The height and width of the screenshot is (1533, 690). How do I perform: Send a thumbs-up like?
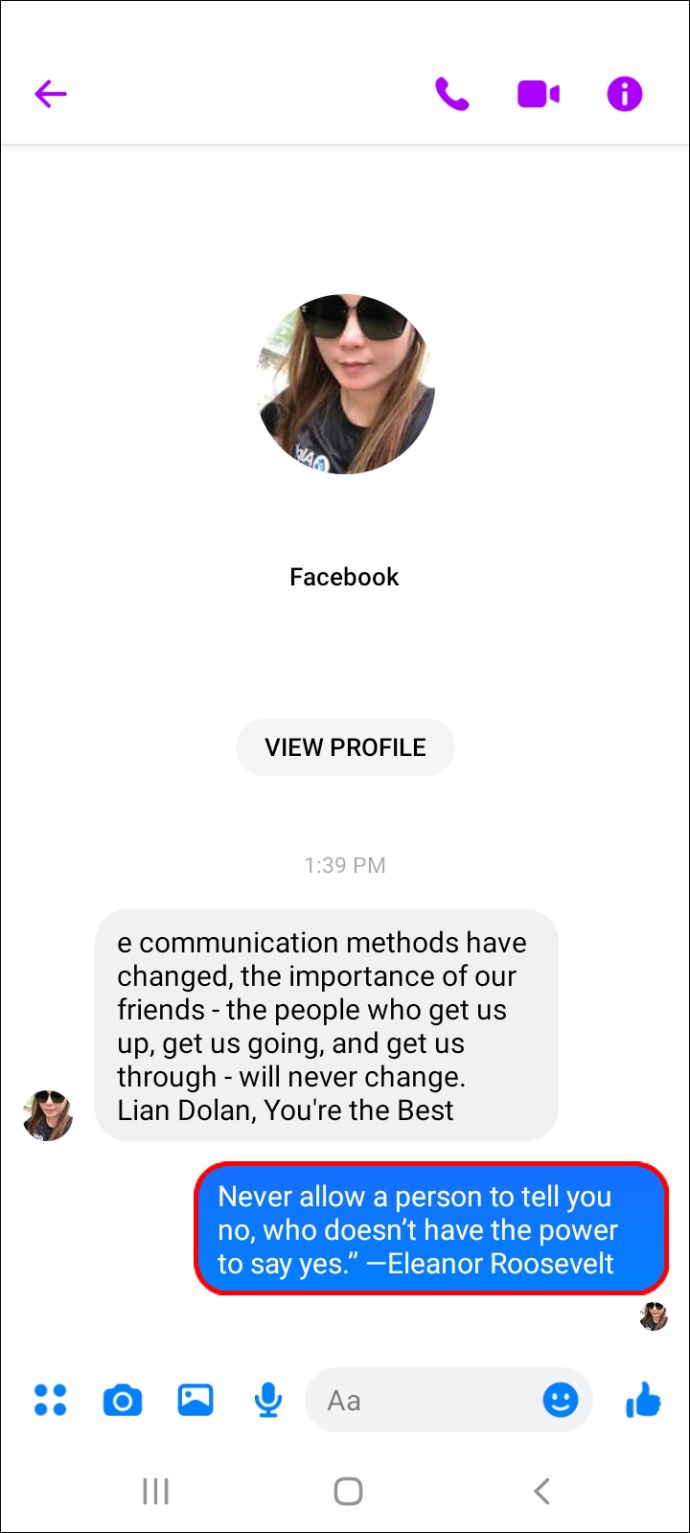pos(643,1400)
